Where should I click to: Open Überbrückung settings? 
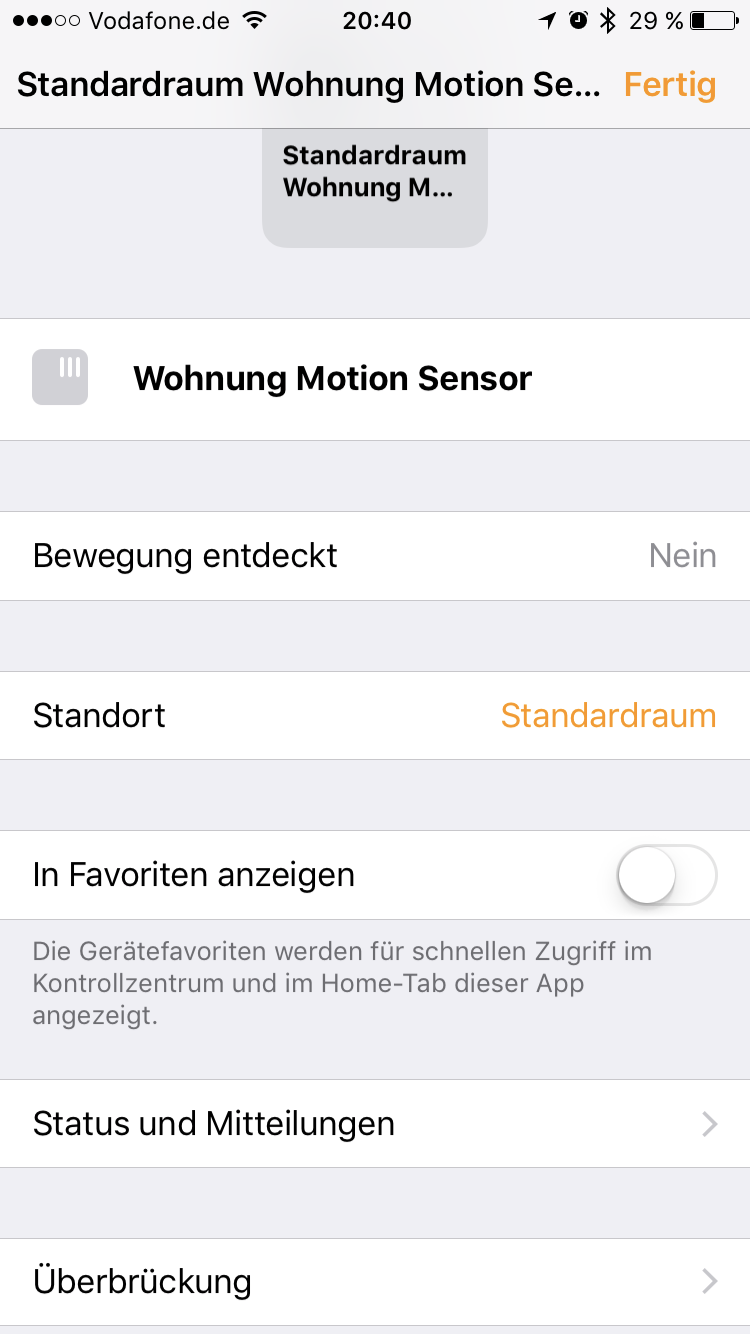coord(375,1282)
